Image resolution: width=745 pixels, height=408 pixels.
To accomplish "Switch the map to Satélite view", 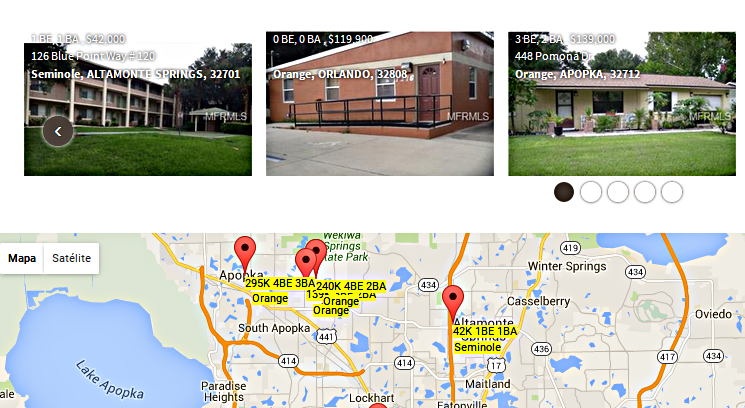I will (72, 258).
